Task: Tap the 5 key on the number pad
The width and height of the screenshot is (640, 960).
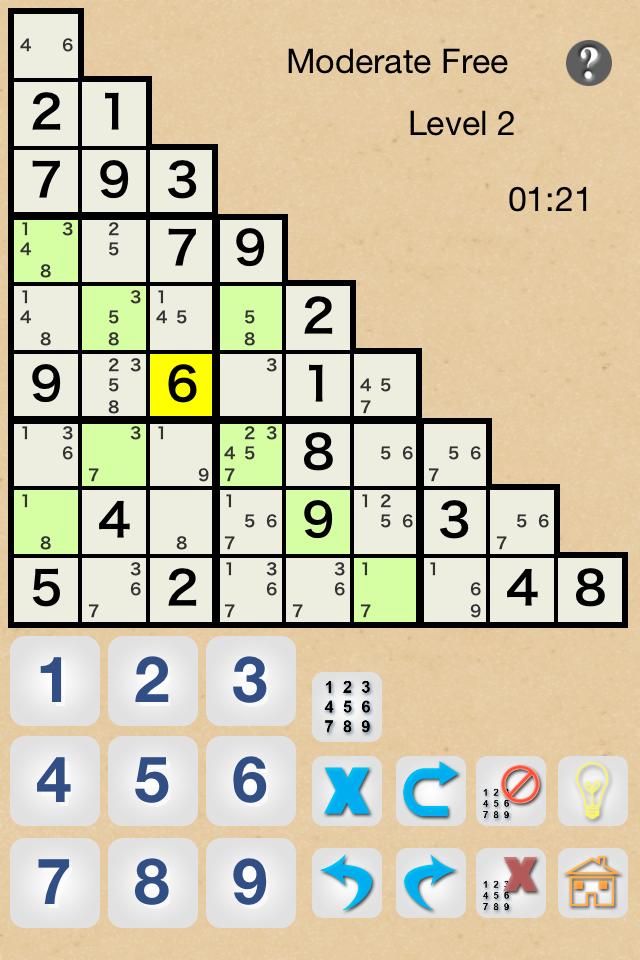Action: [x=152, y=781]
